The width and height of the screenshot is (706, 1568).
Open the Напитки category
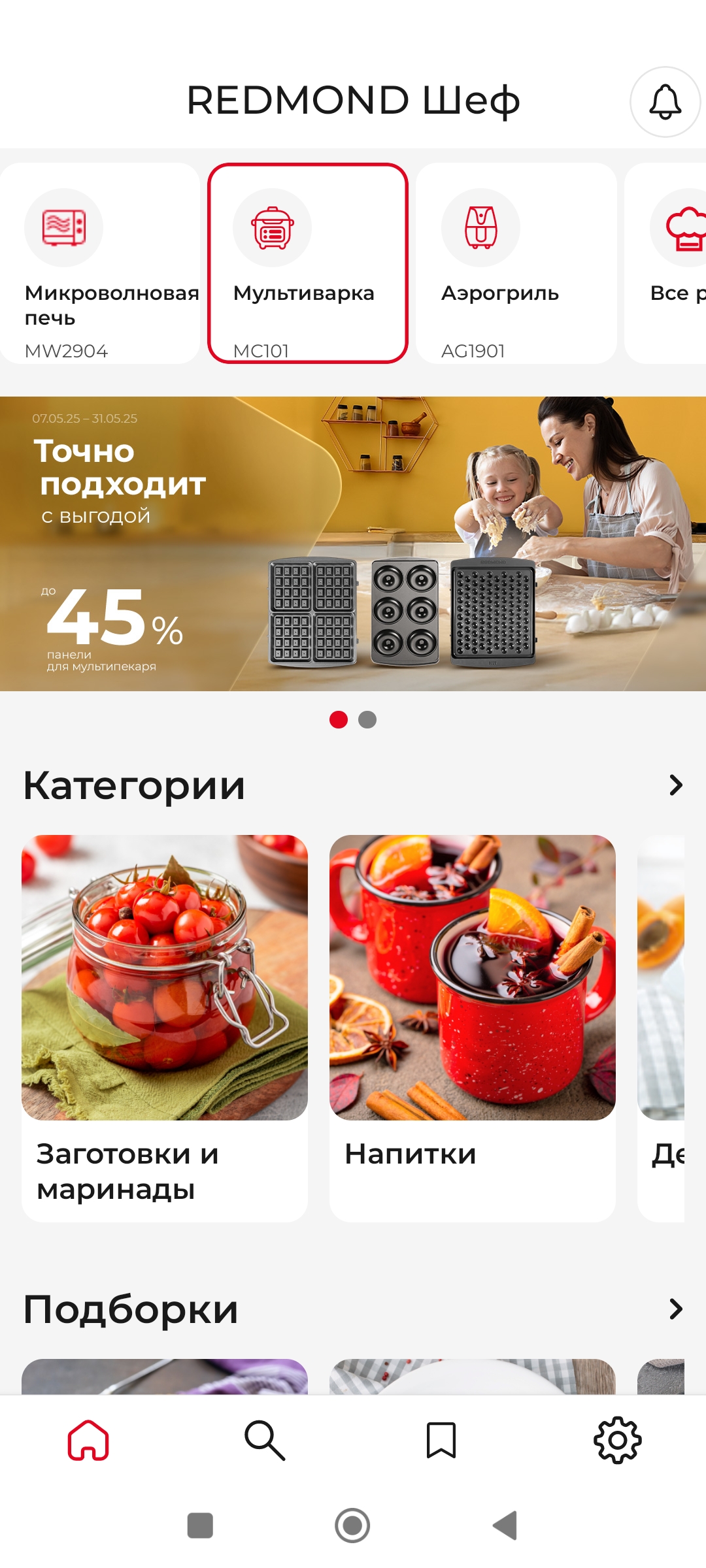472,1028
